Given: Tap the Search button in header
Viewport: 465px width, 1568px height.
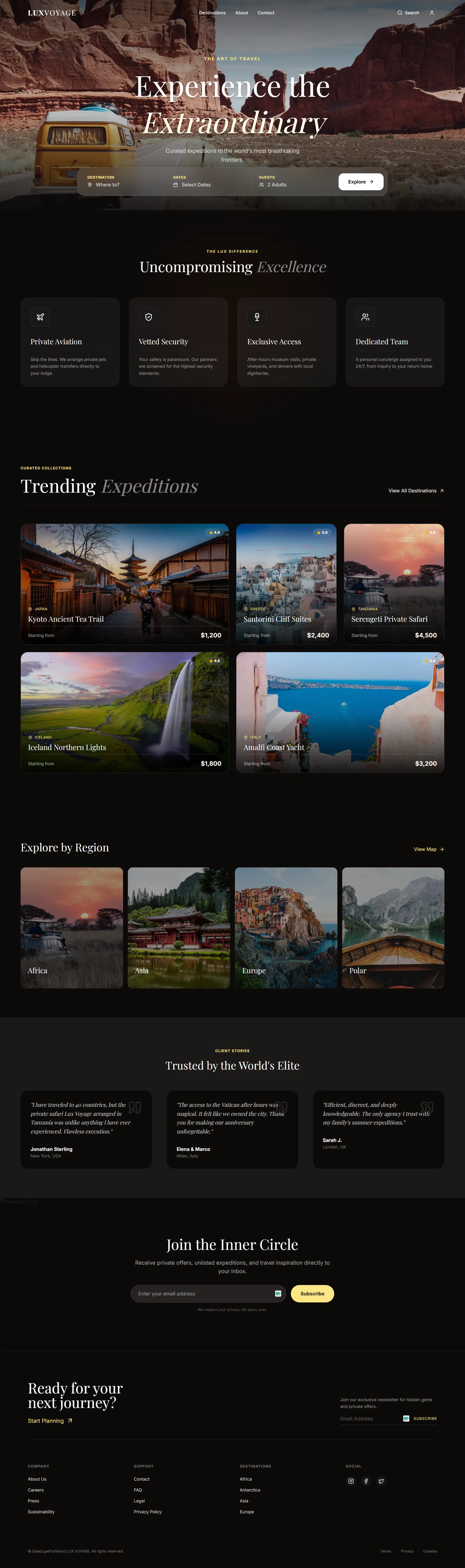Looking at the screenshot, I should click(x=408, y=13).
